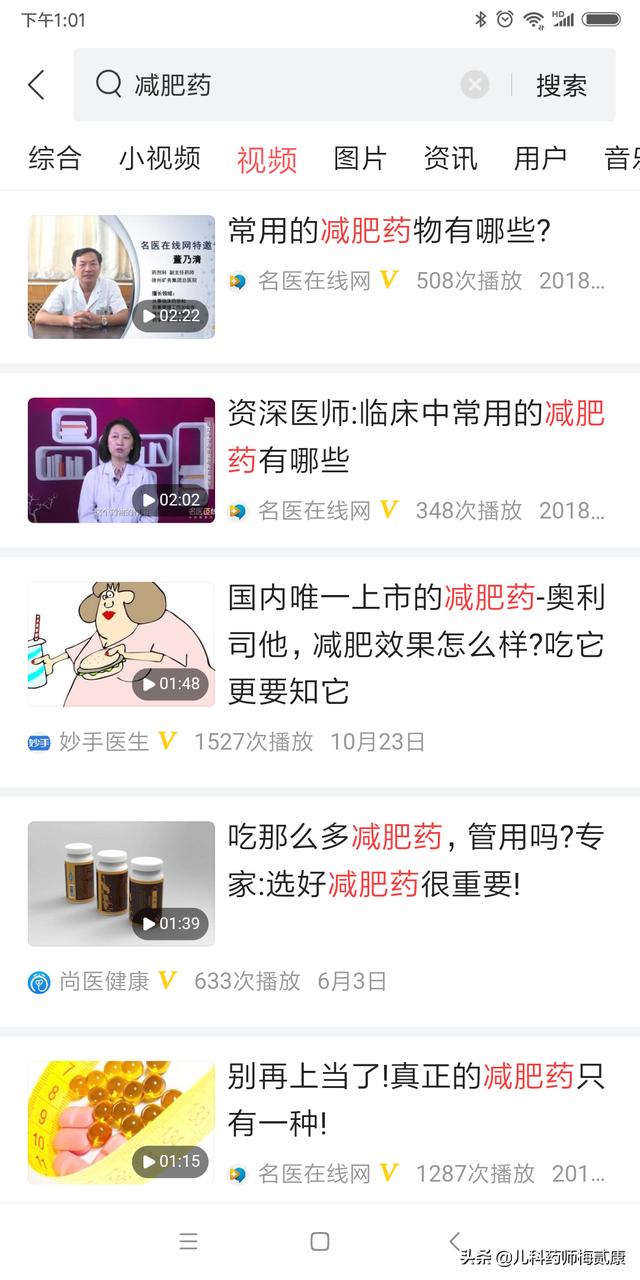Tap the system home button
Screen dimensions: 640x1280
click(x=320, y=1242)
